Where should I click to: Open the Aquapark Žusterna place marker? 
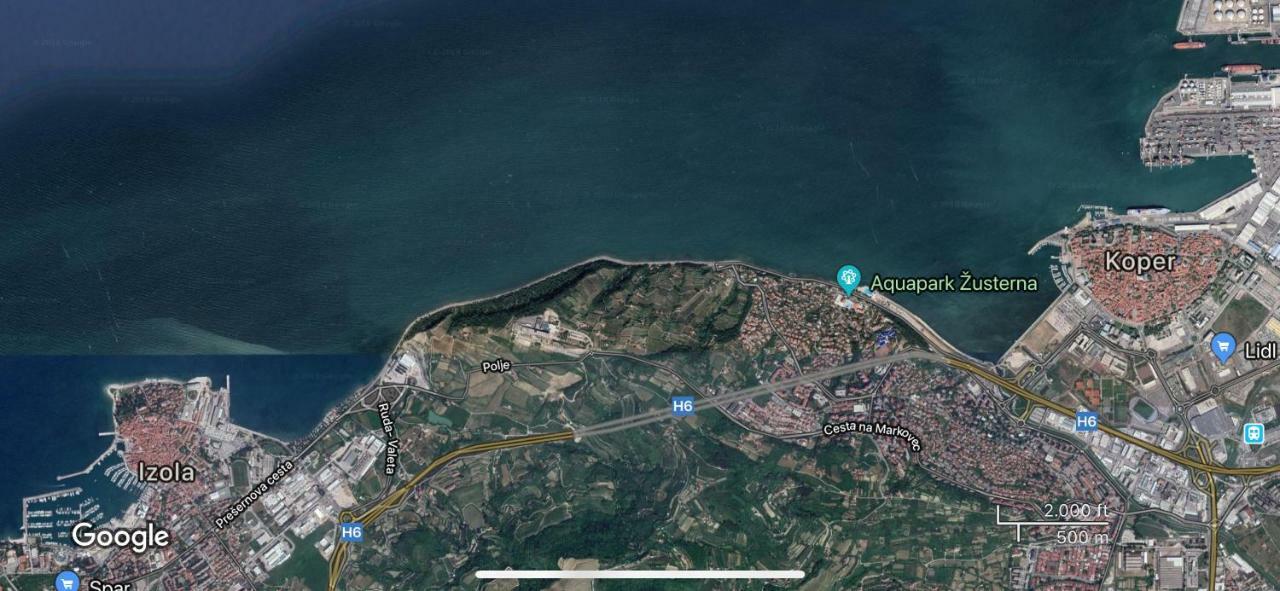click(x=849, y=279)
